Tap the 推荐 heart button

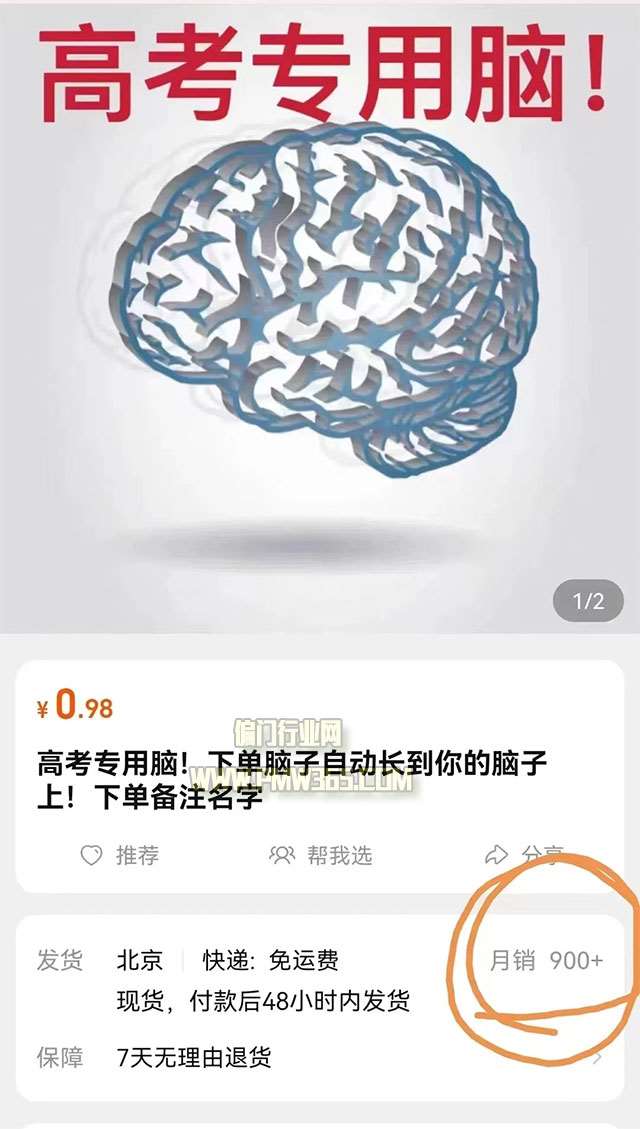pyautogui.click(x=120, y=856)
